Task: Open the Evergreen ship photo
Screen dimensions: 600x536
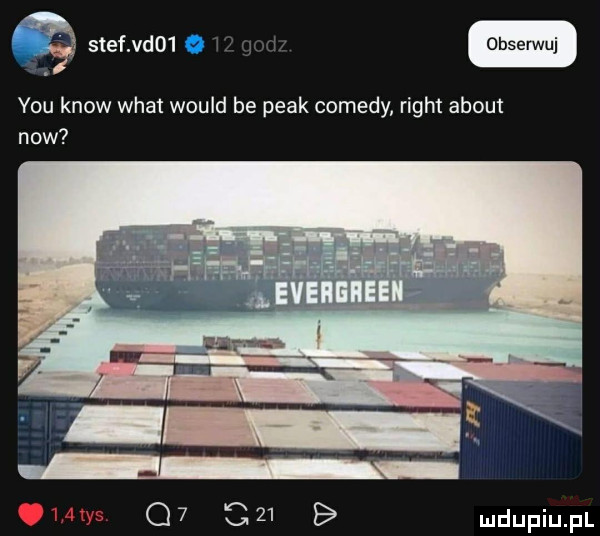Action: [x=300, y=320]
